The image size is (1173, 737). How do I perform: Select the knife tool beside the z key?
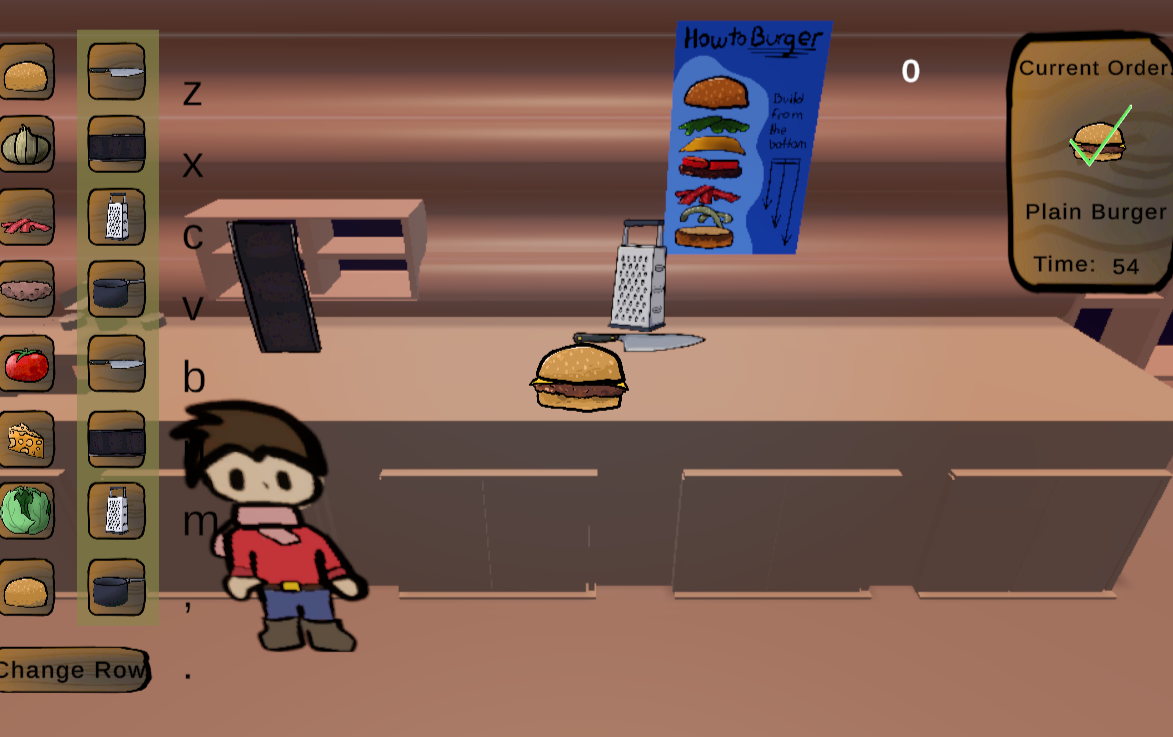(117, 72)
